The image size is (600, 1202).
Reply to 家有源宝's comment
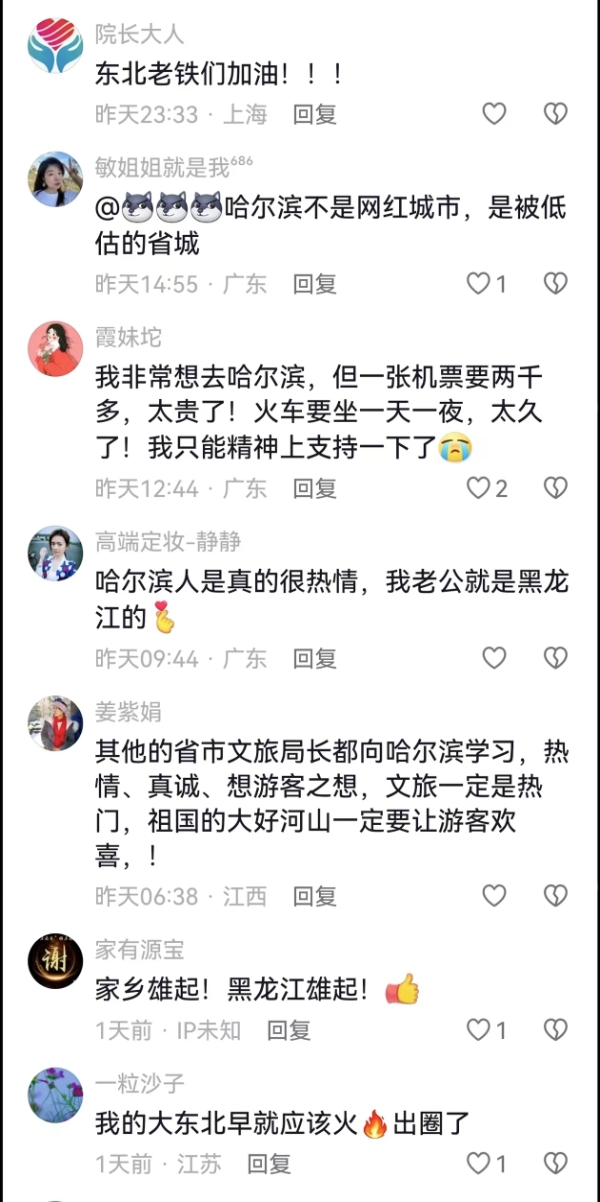tap(289, 1030)
